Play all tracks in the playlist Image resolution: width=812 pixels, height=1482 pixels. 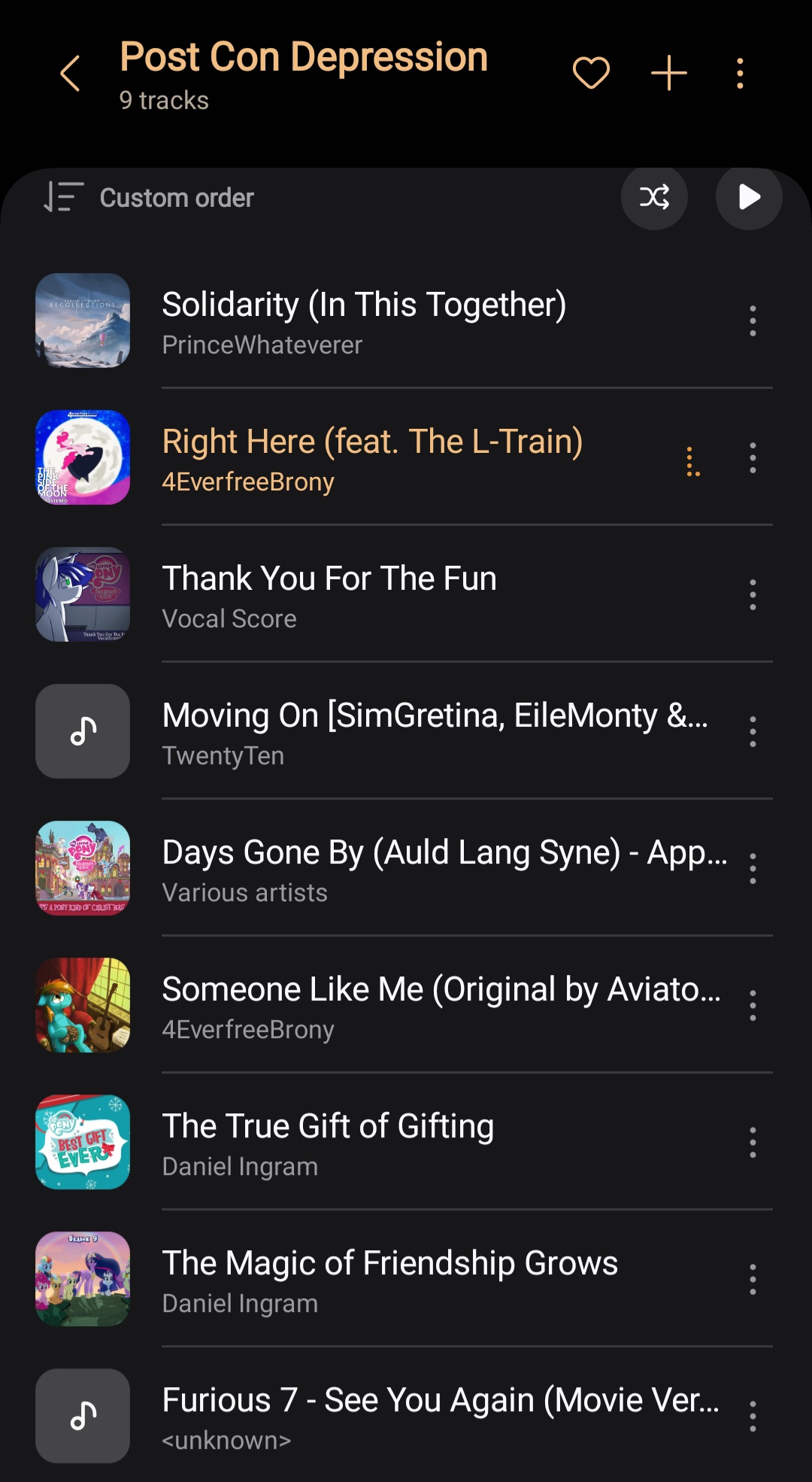749,197
